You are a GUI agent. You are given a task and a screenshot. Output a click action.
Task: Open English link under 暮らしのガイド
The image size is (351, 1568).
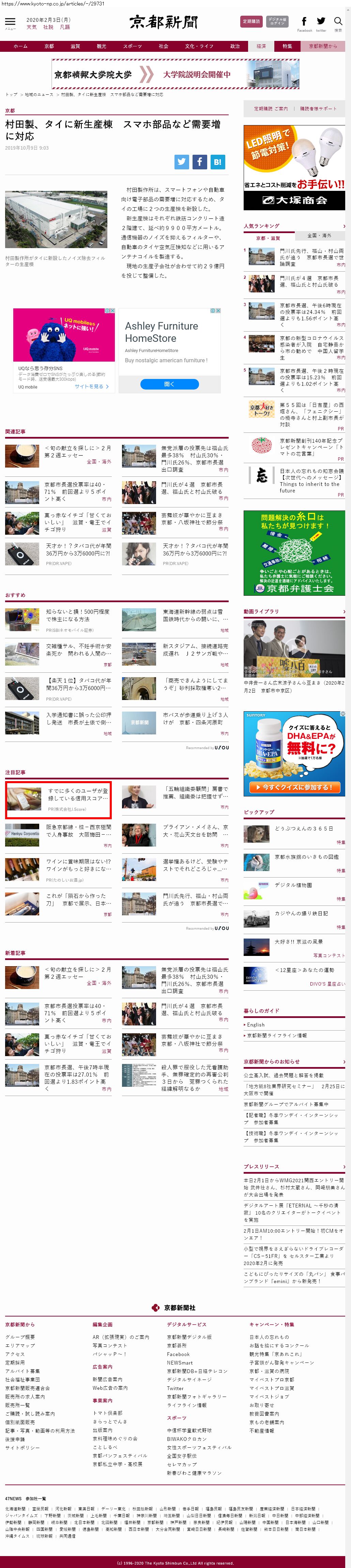click(256, 1025)
